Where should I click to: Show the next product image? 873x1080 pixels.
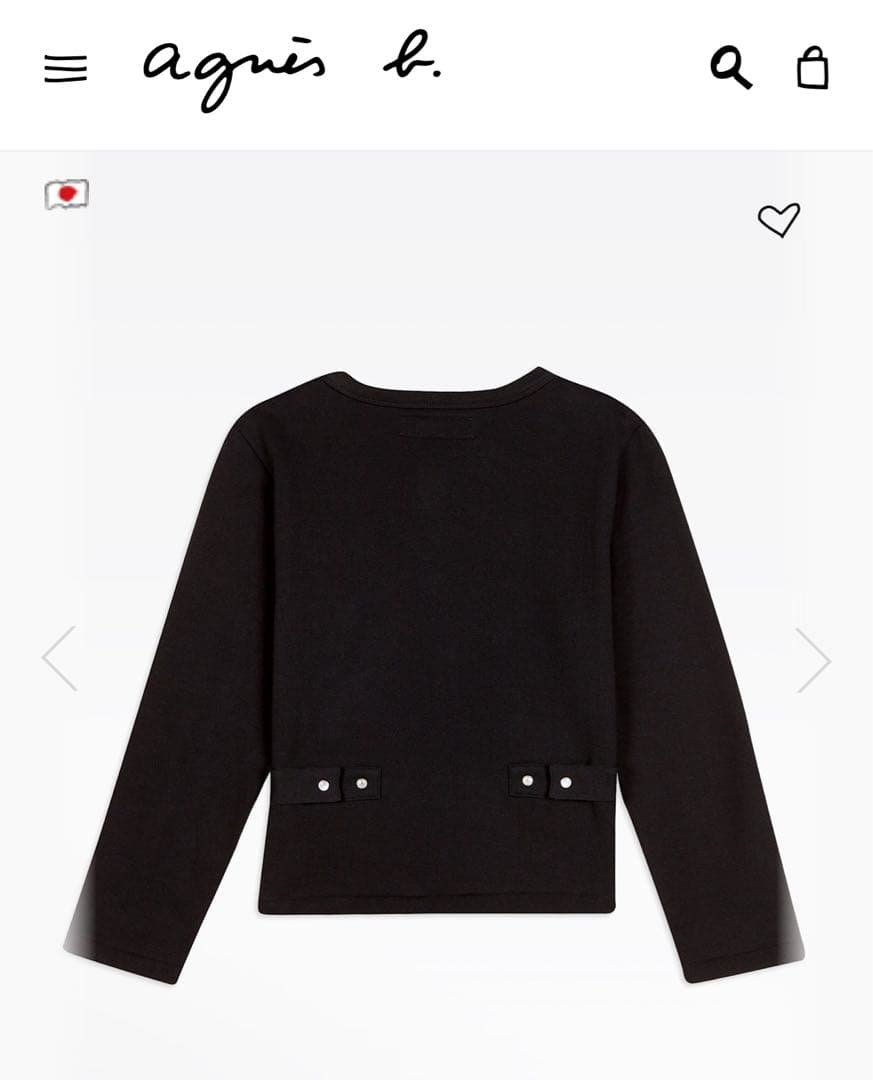pos(812,660)
